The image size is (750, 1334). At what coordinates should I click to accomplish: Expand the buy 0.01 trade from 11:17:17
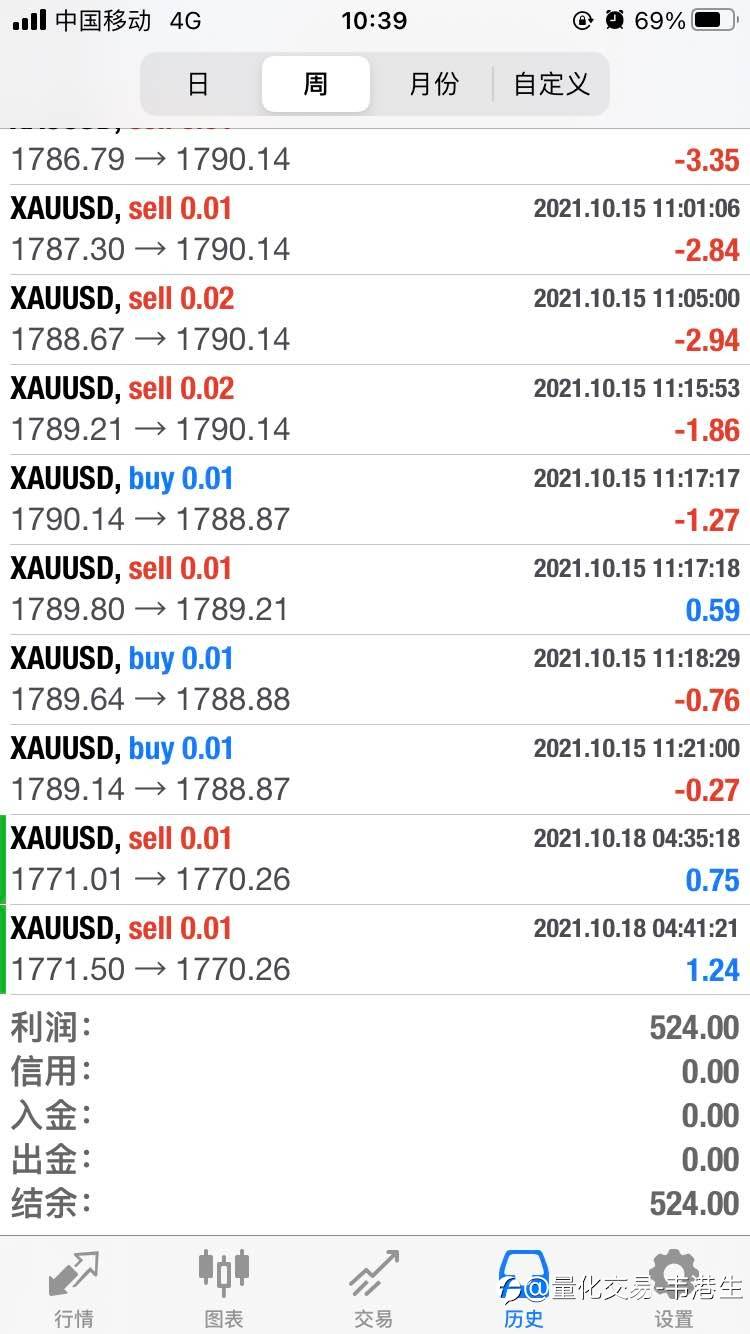(x=375, y=500)
